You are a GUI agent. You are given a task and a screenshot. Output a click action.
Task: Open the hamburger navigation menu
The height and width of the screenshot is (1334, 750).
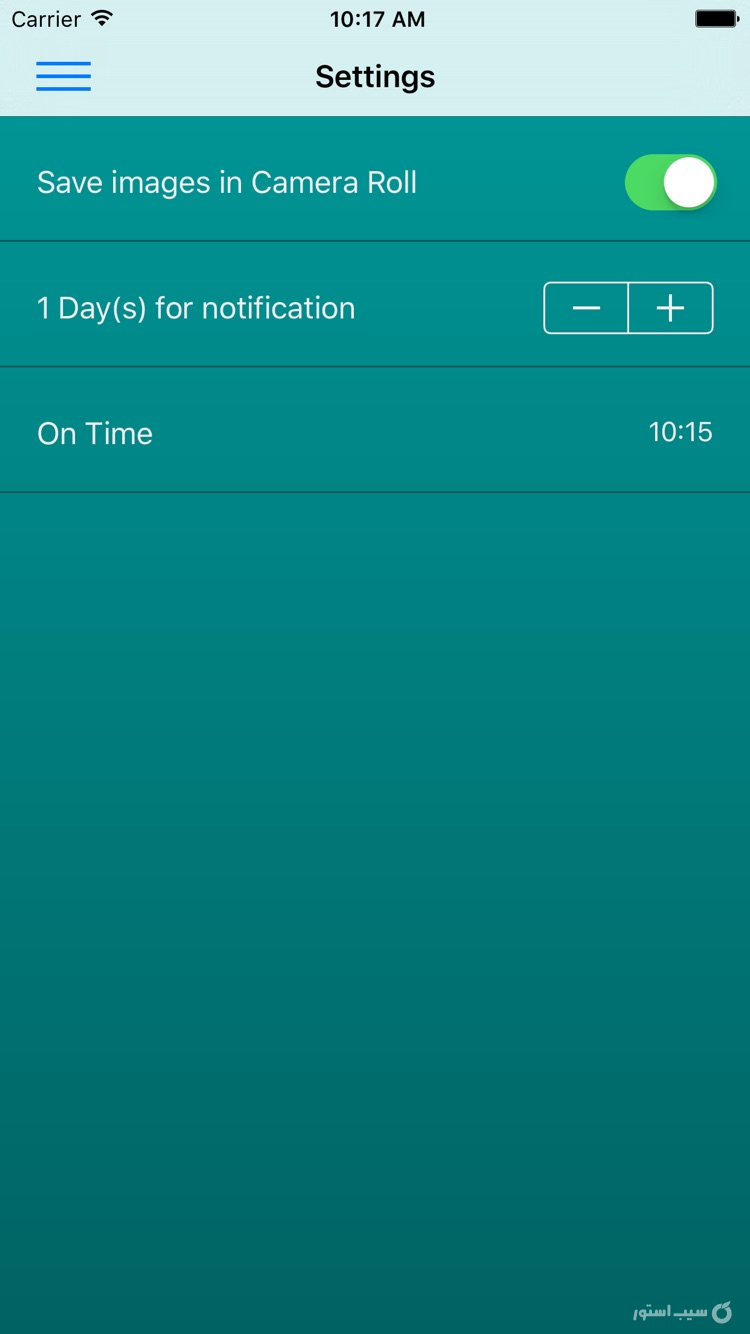tap(63, 76)
